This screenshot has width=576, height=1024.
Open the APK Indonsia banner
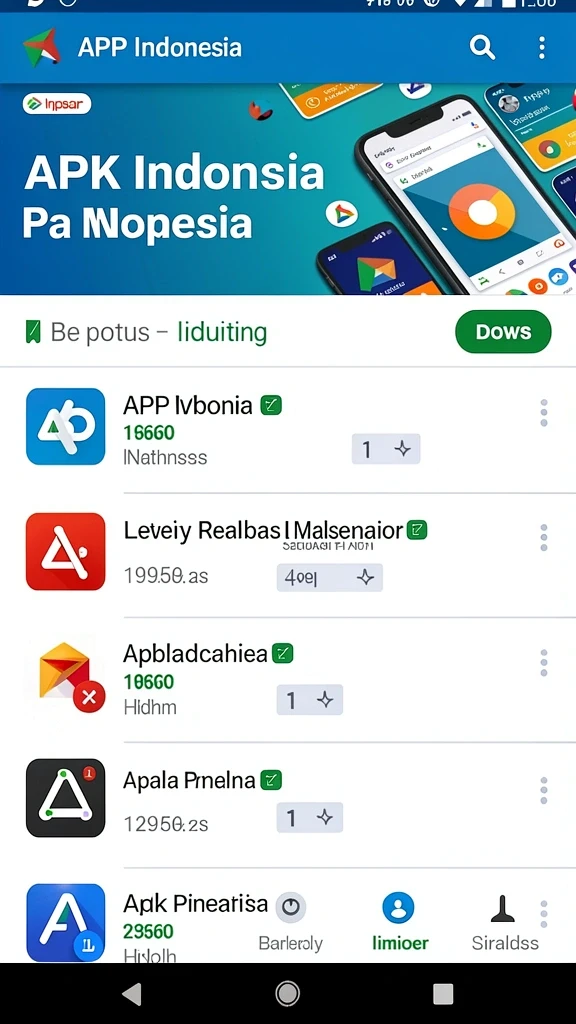288,189
